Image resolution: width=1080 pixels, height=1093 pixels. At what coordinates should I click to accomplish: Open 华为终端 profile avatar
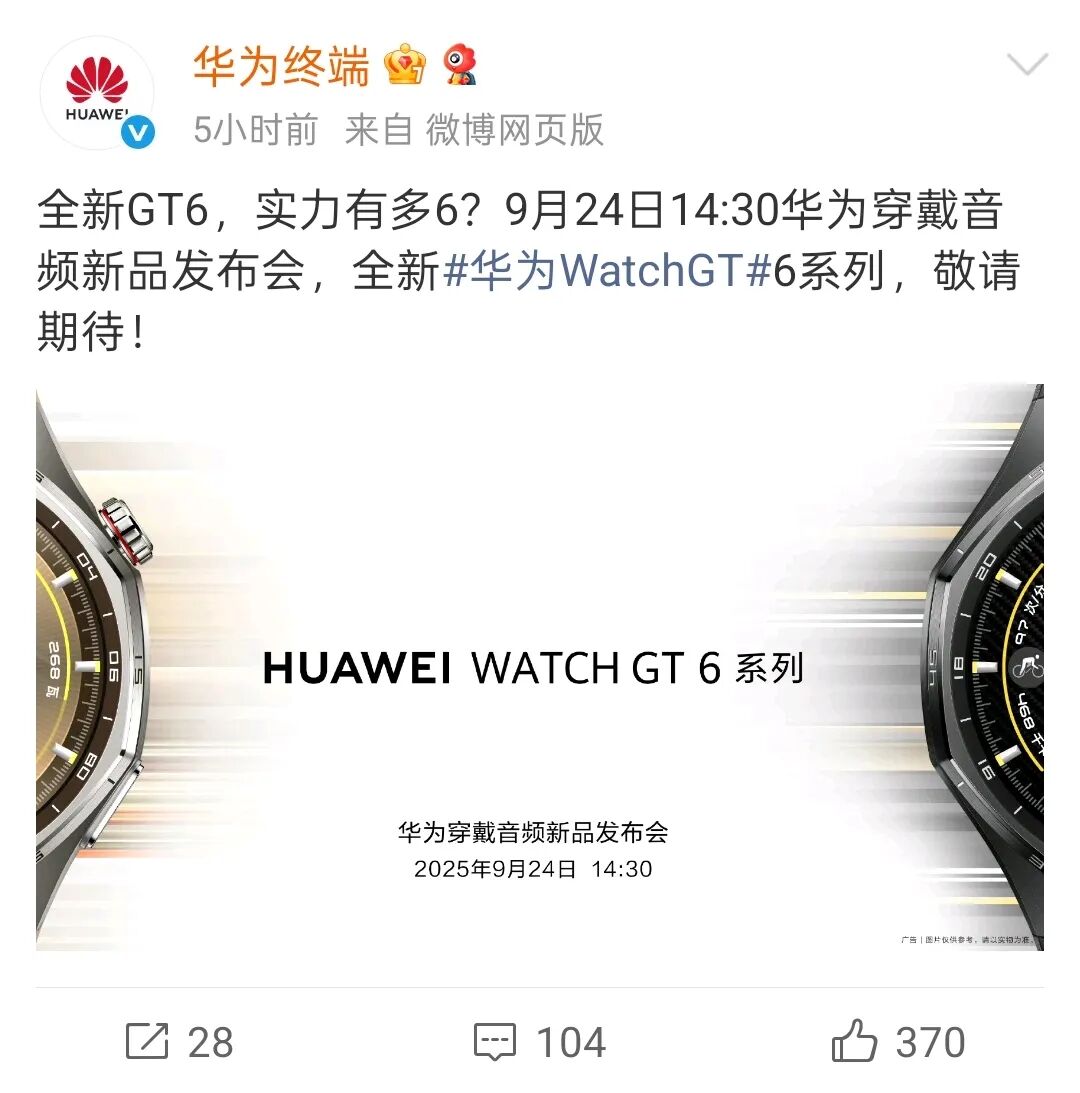pyautogui.click(x=97, y=94)
